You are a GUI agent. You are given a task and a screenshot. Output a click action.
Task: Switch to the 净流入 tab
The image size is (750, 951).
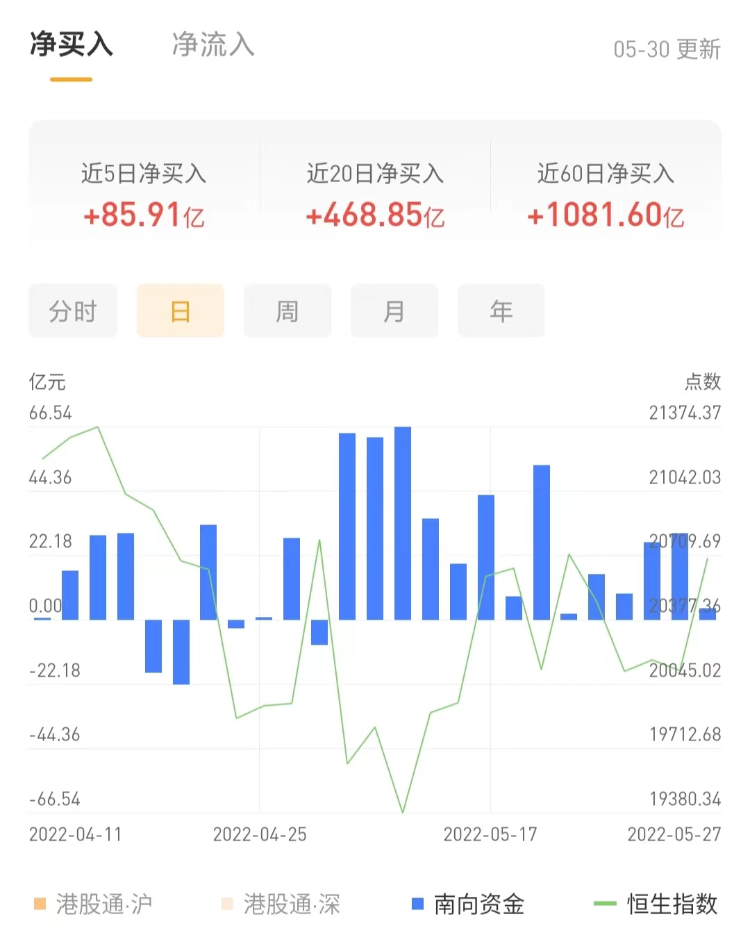tap(213, 45)
